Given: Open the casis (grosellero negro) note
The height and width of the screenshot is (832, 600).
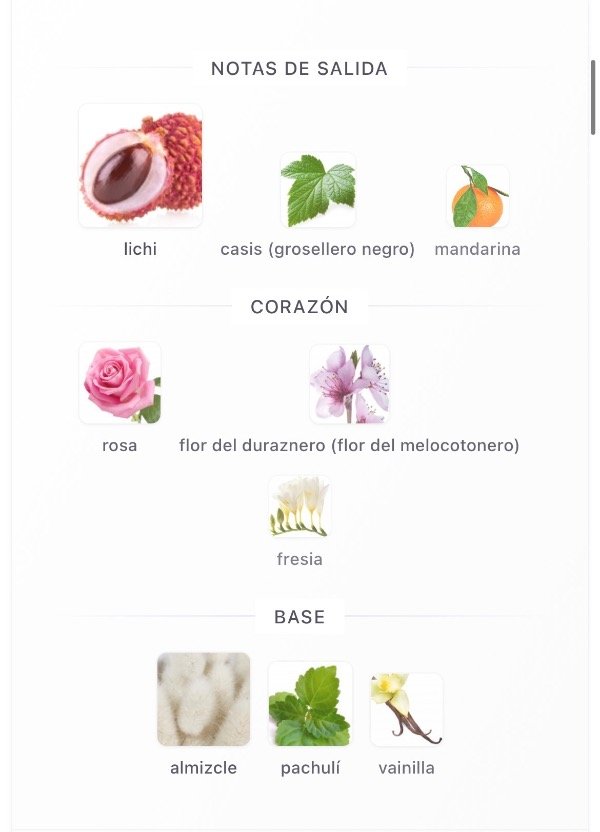Looking at the screenshot, I should [x=318, y=190].
